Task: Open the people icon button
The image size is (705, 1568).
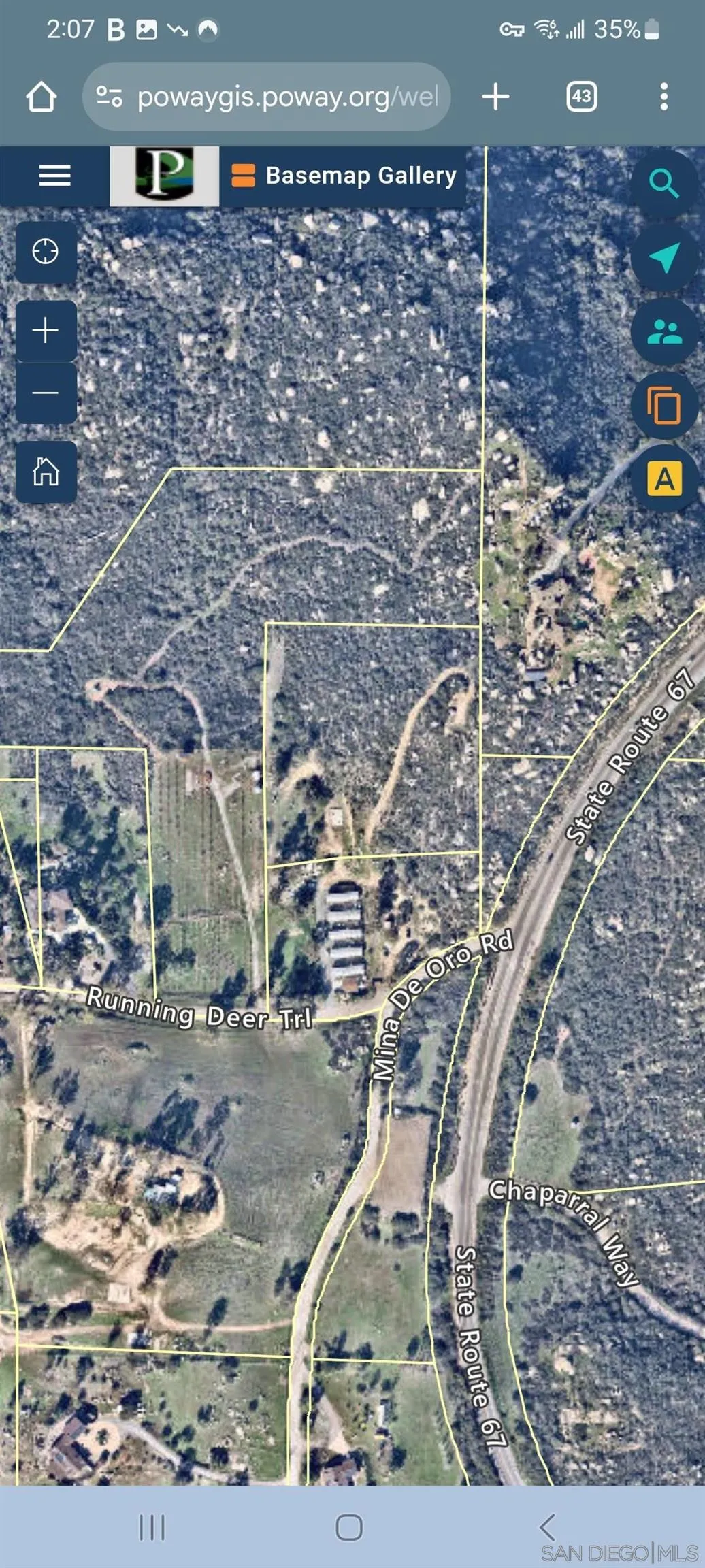Action: [664, 331]
